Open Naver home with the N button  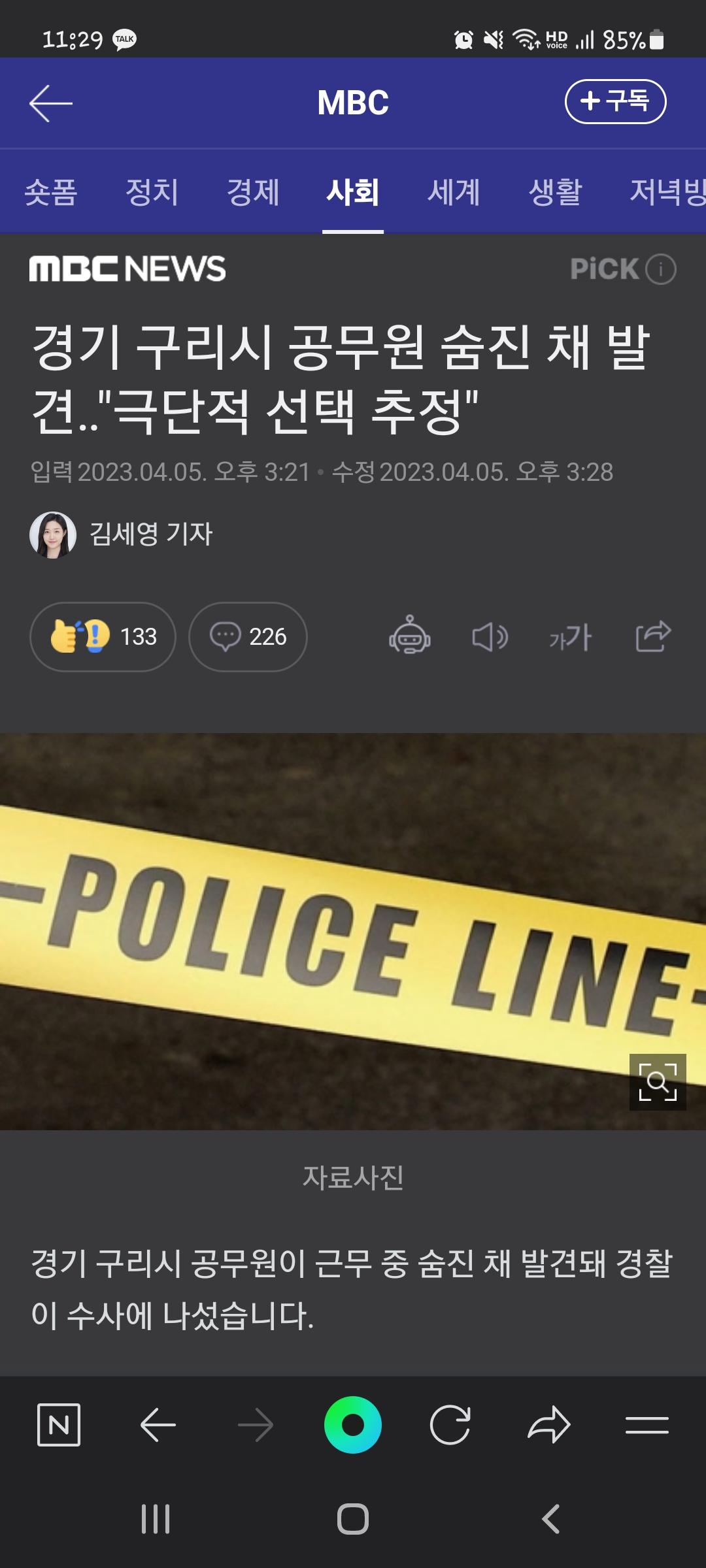pos(59,1425)
